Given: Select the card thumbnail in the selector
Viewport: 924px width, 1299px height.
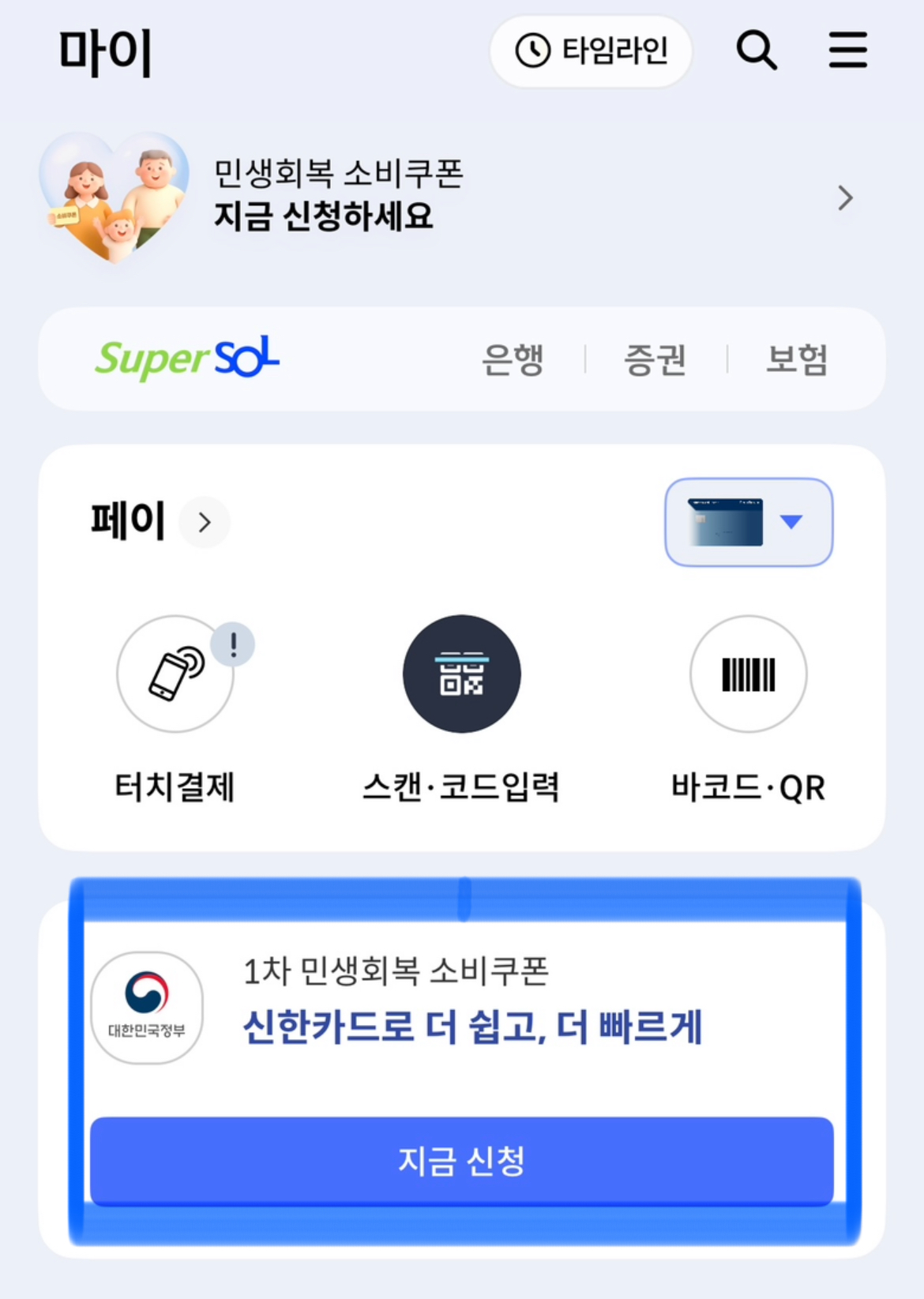Looking at the screenshot, I should [x=727, y=522].
